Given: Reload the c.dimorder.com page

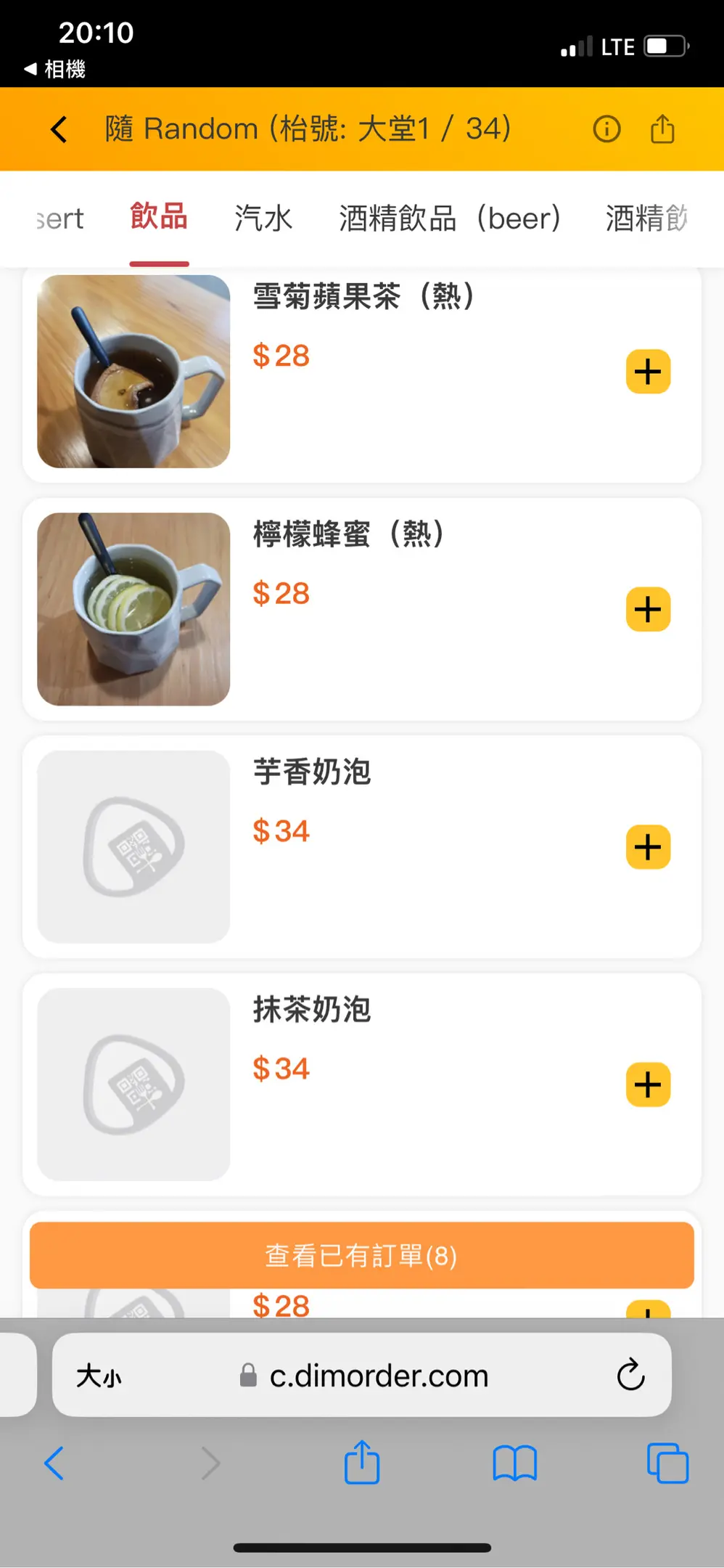Looking at the screenshot, I should [x=630, y=1374].
